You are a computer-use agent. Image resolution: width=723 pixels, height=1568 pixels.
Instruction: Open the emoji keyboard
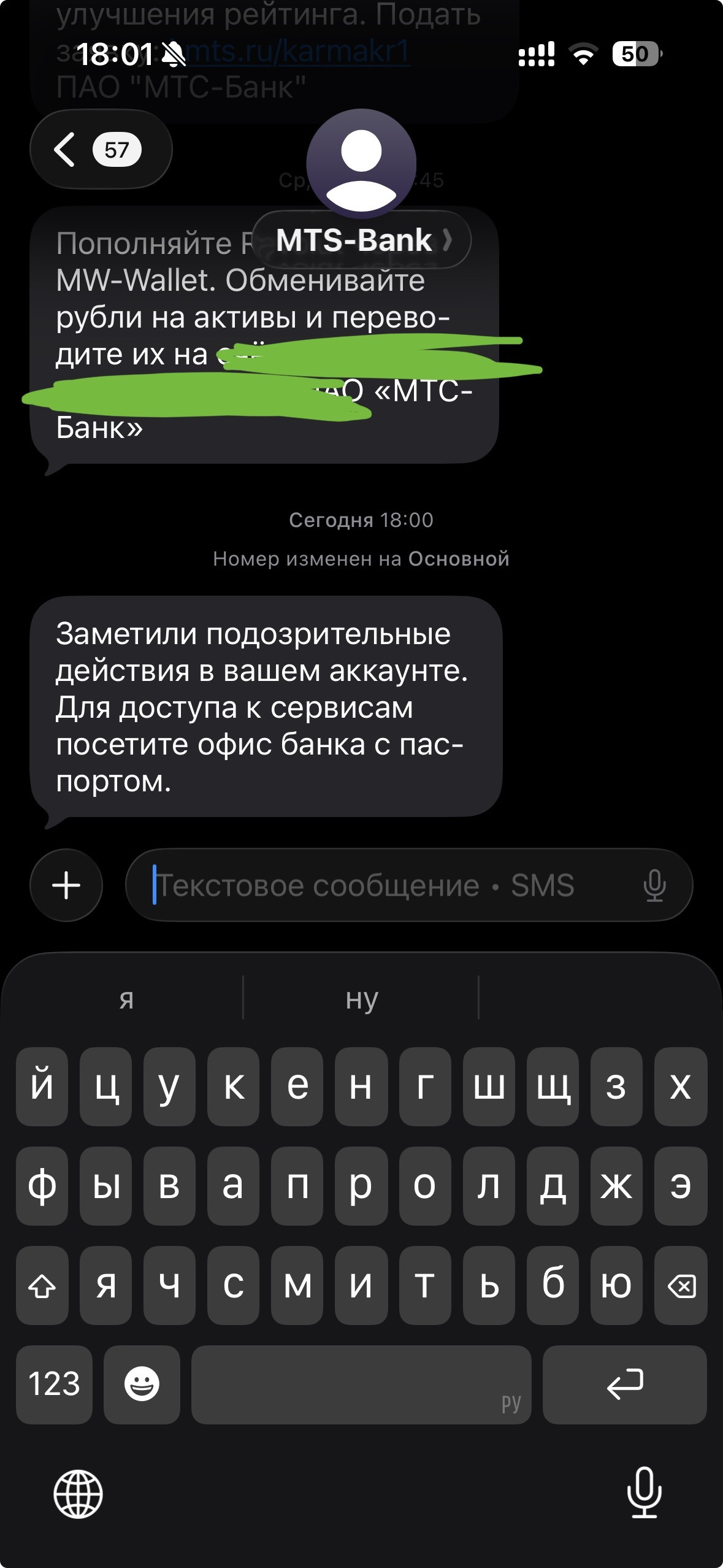tap(142, 1384)
